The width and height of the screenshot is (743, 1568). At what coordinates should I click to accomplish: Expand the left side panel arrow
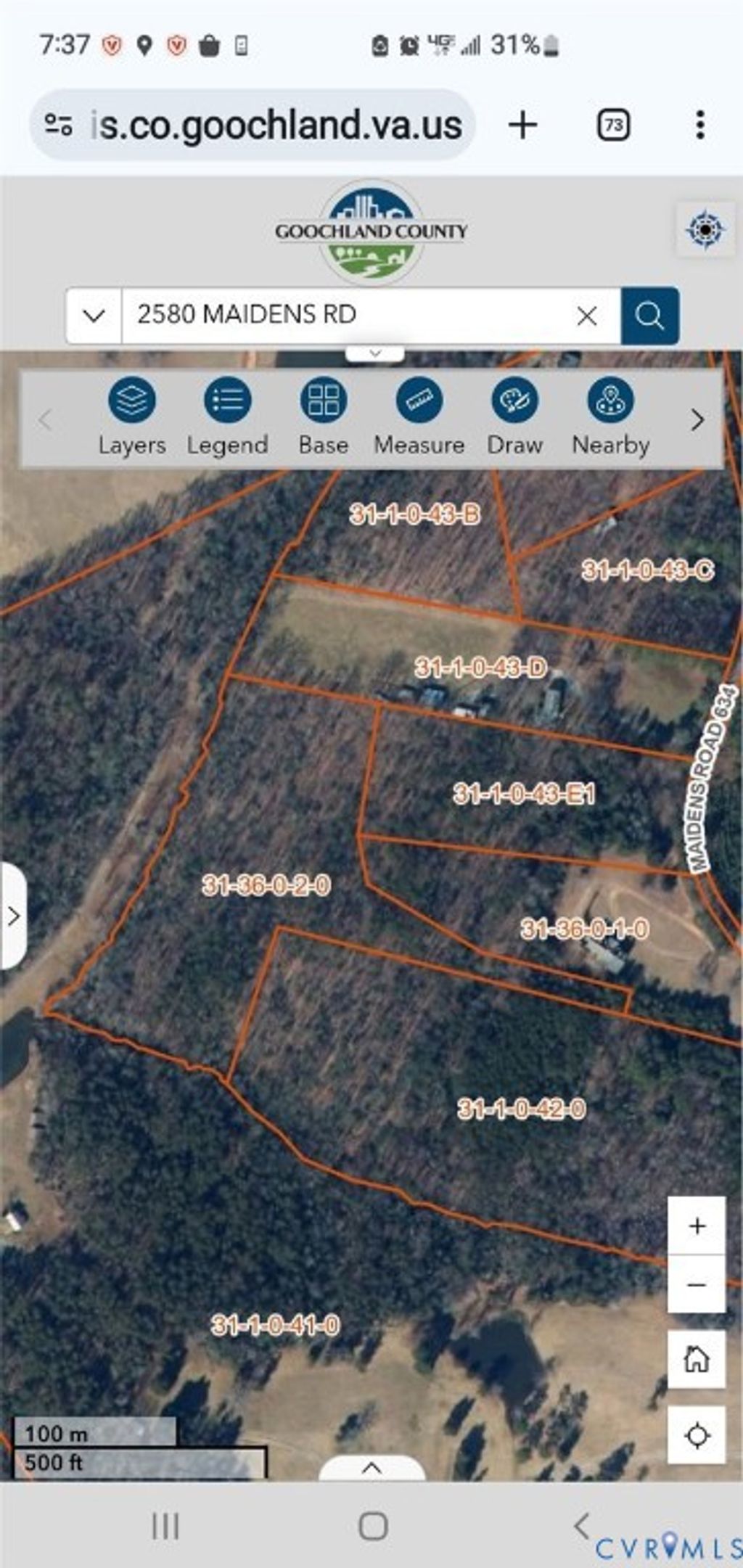(x=13, y=916)
